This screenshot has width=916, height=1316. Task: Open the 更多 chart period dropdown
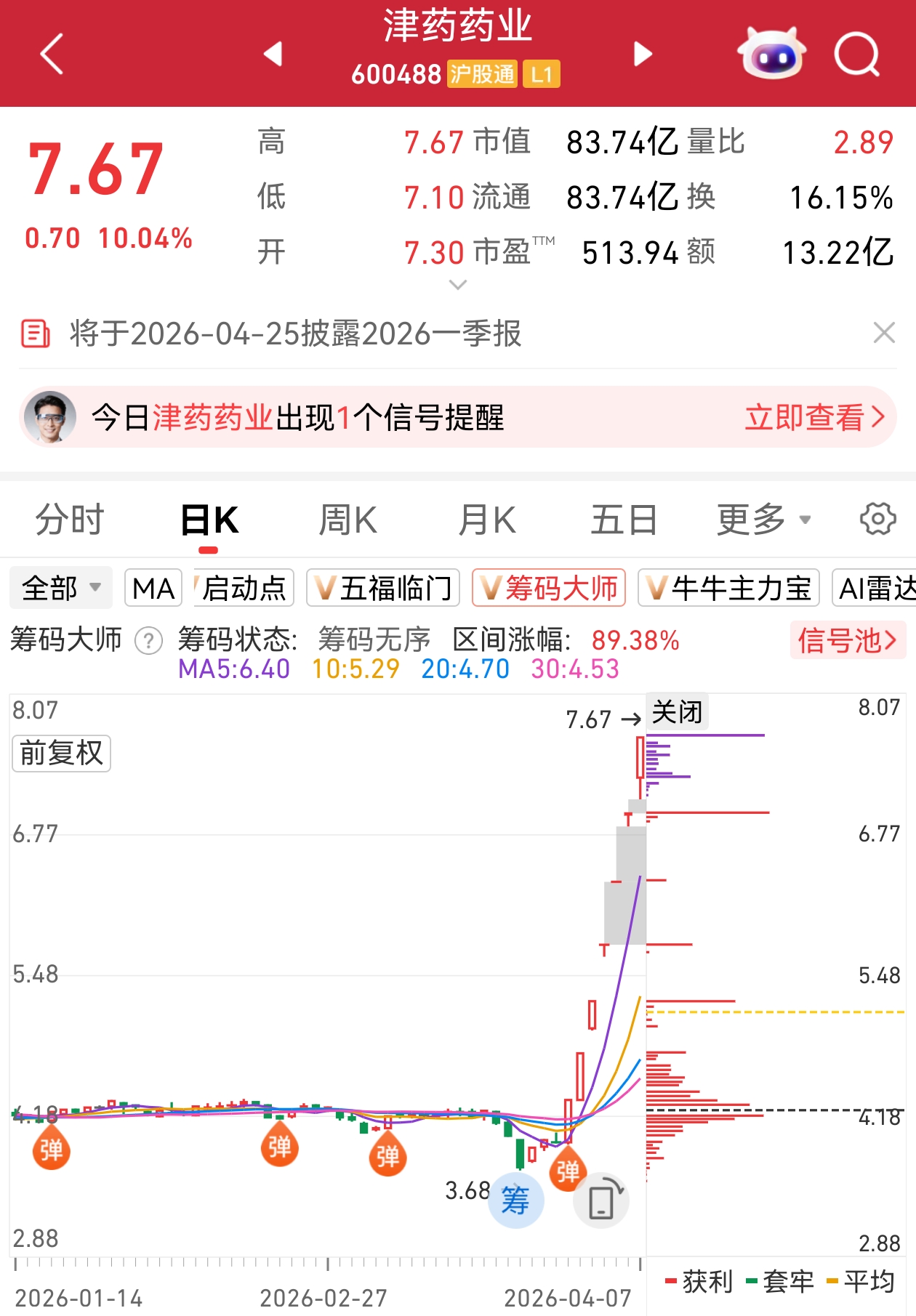(x=763, y=520)
